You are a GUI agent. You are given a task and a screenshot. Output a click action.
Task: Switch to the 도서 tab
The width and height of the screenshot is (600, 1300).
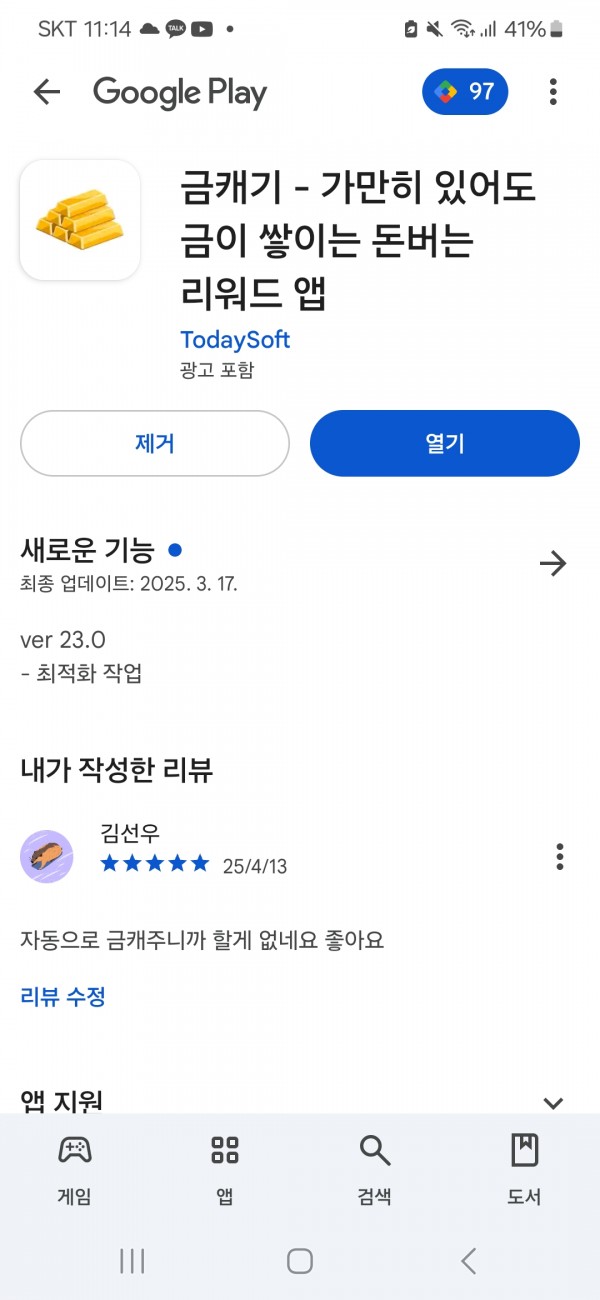click(x=525, y=1168)
